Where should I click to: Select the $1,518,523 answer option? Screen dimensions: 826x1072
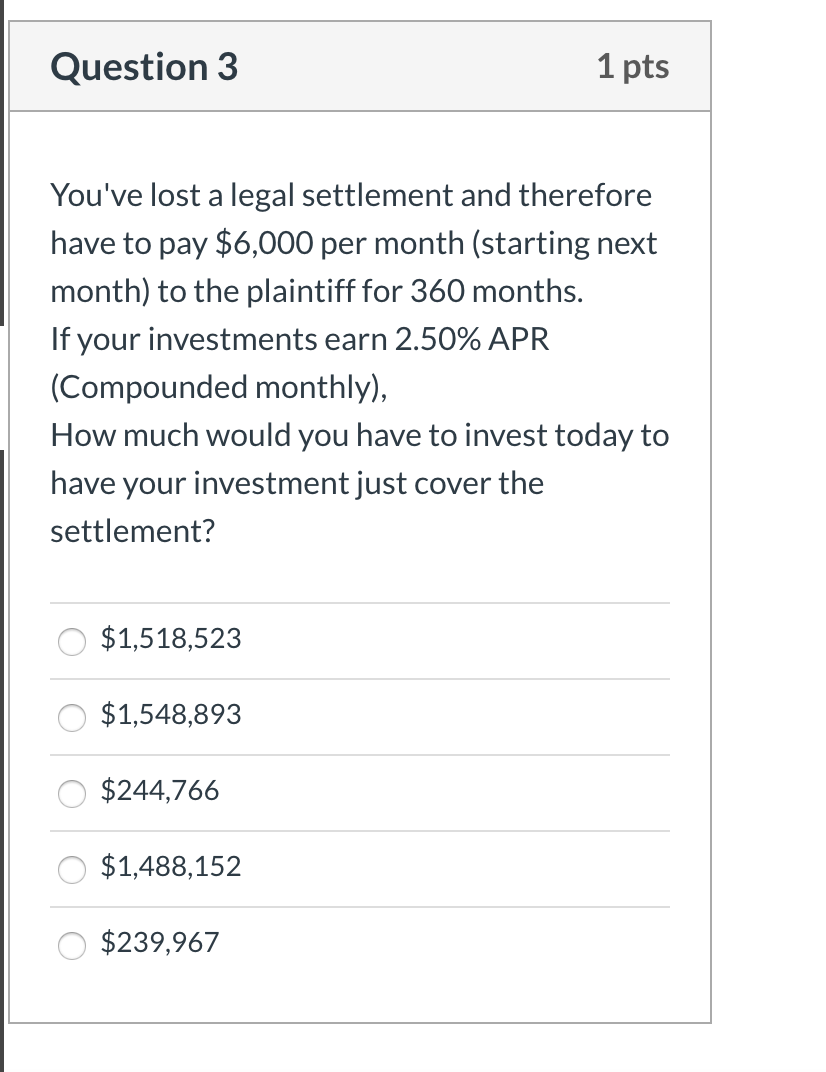[73, 641]
